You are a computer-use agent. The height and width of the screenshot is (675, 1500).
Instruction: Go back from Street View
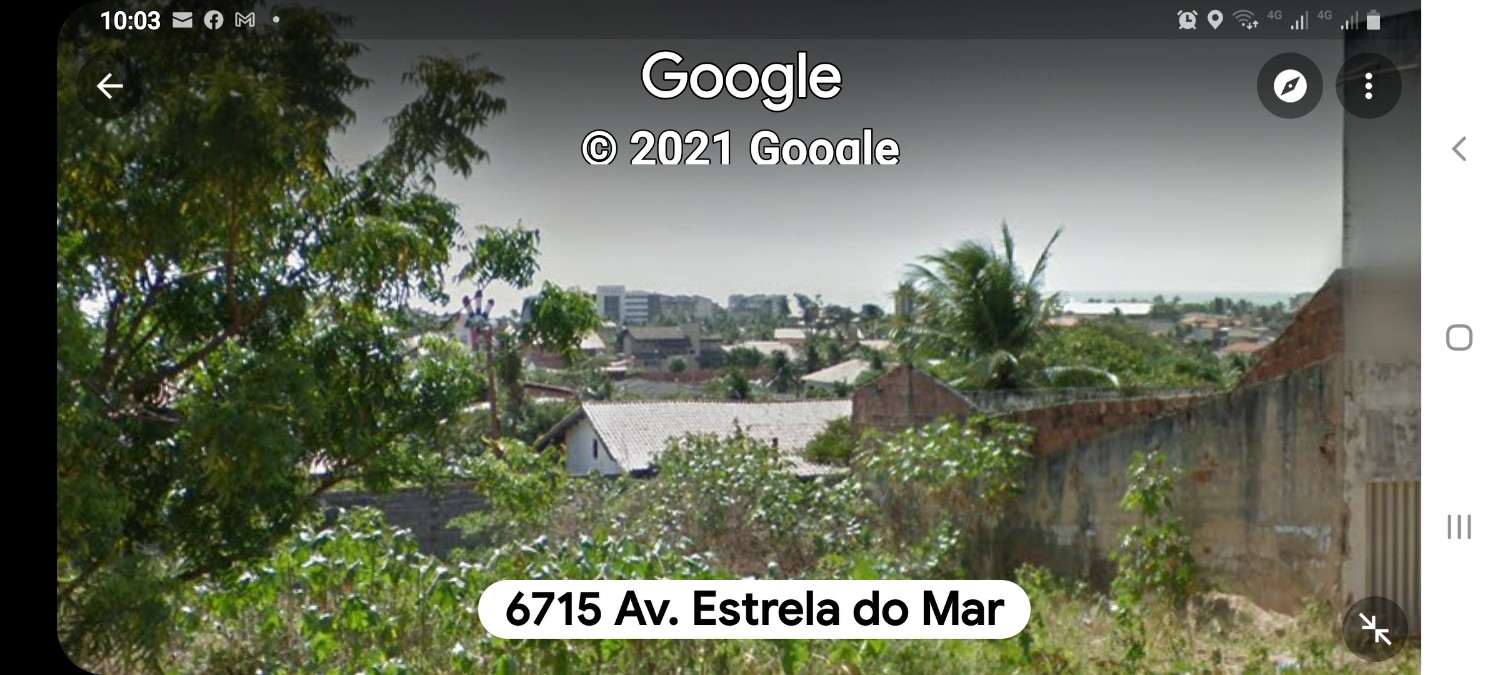point(109,86)
